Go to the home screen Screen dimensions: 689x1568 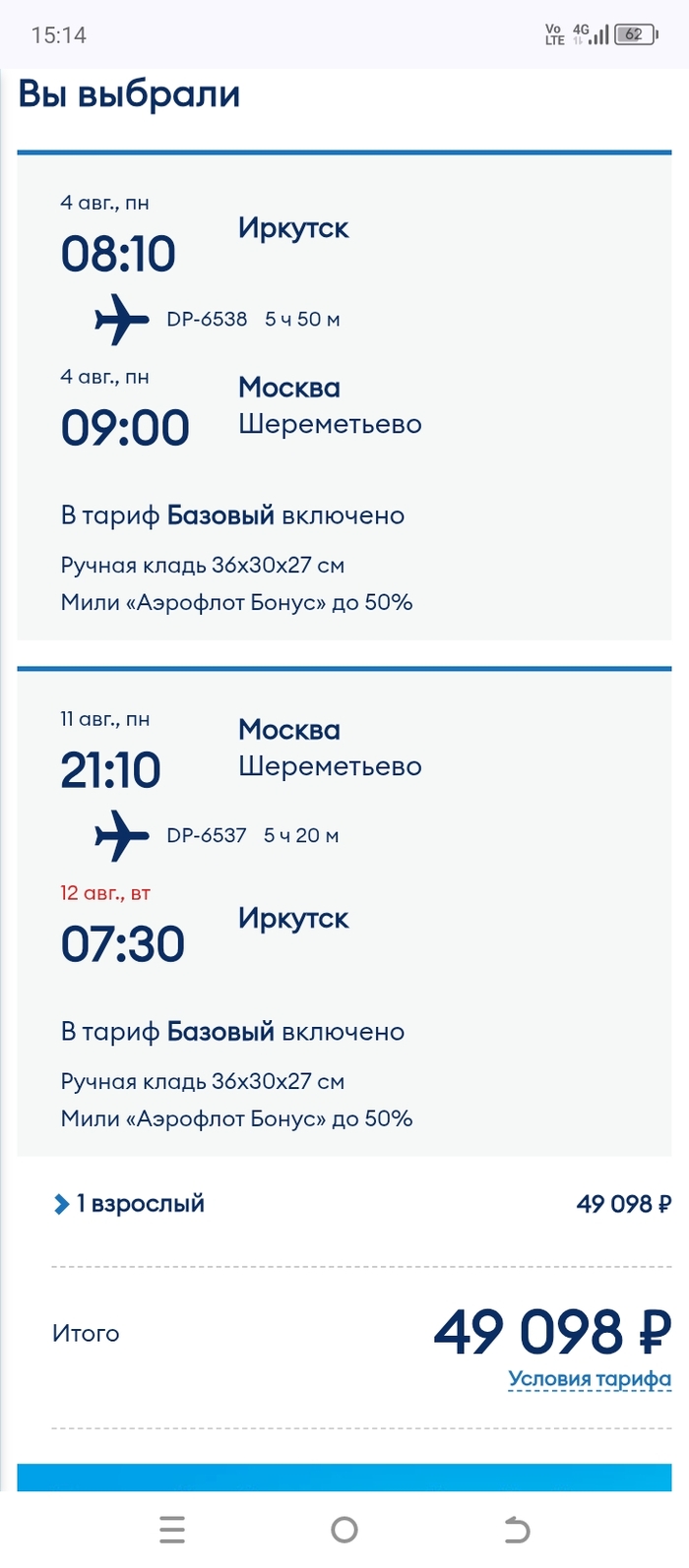[x=344, y=1530]
